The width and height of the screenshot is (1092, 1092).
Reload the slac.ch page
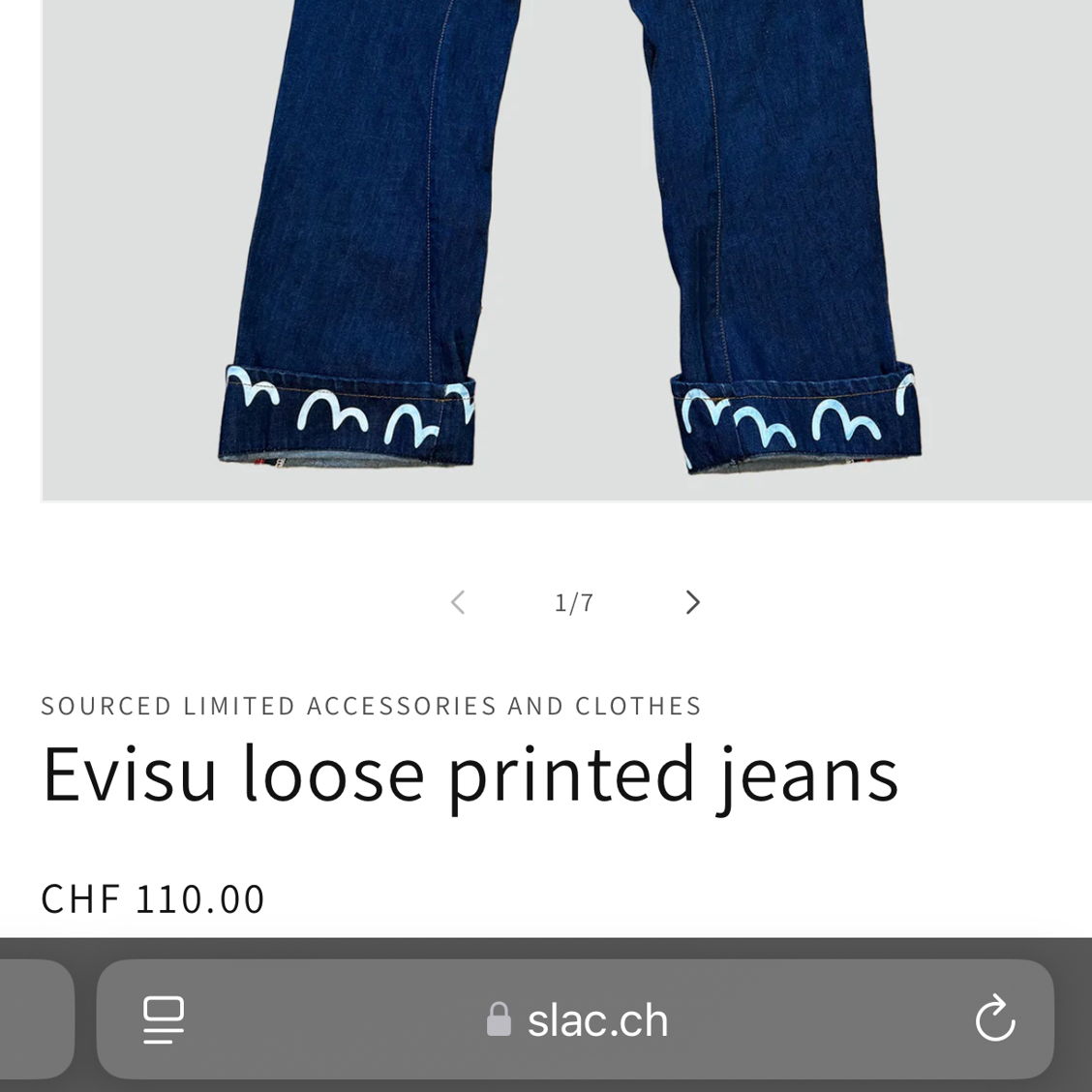[994, 1019]
